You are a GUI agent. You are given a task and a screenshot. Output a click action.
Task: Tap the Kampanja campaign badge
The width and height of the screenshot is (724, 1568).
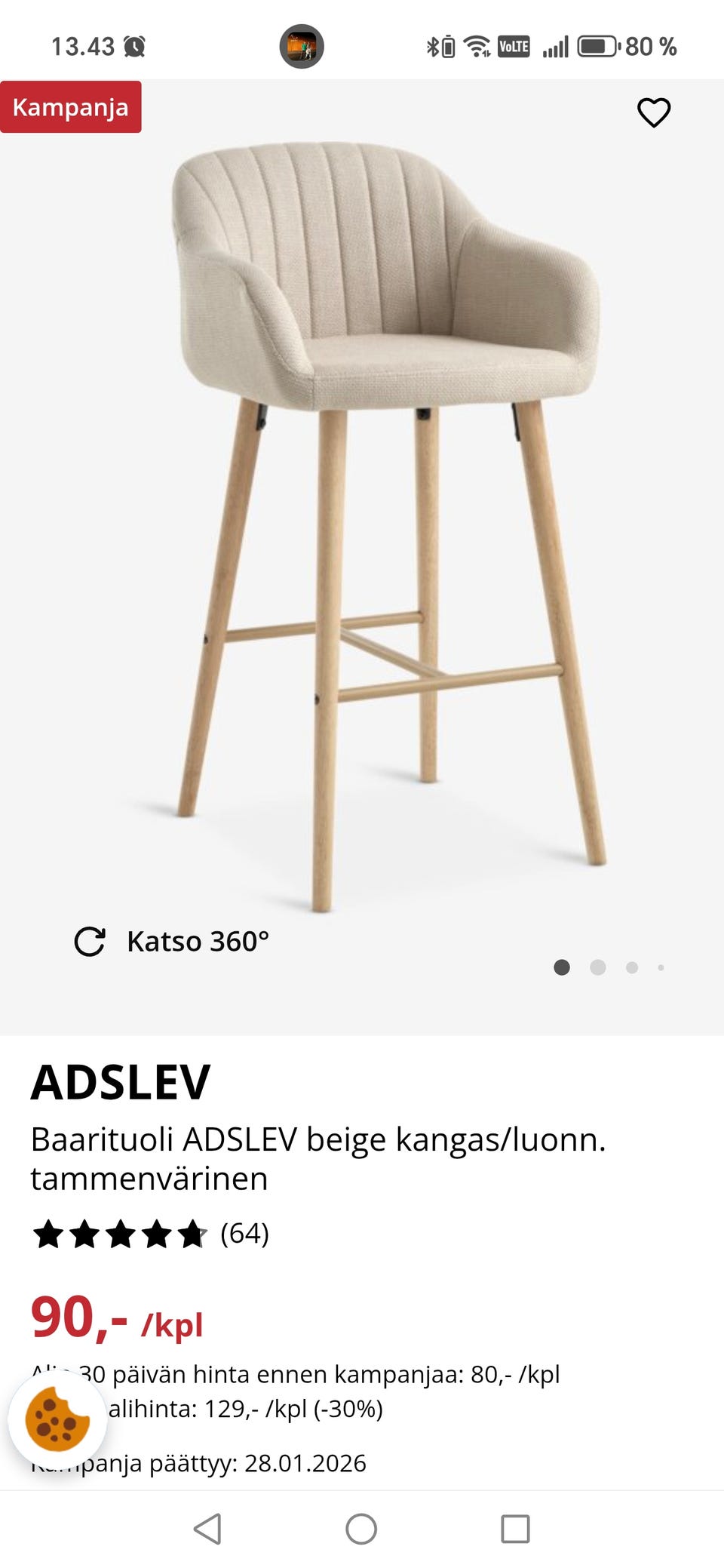coord(71,108)
